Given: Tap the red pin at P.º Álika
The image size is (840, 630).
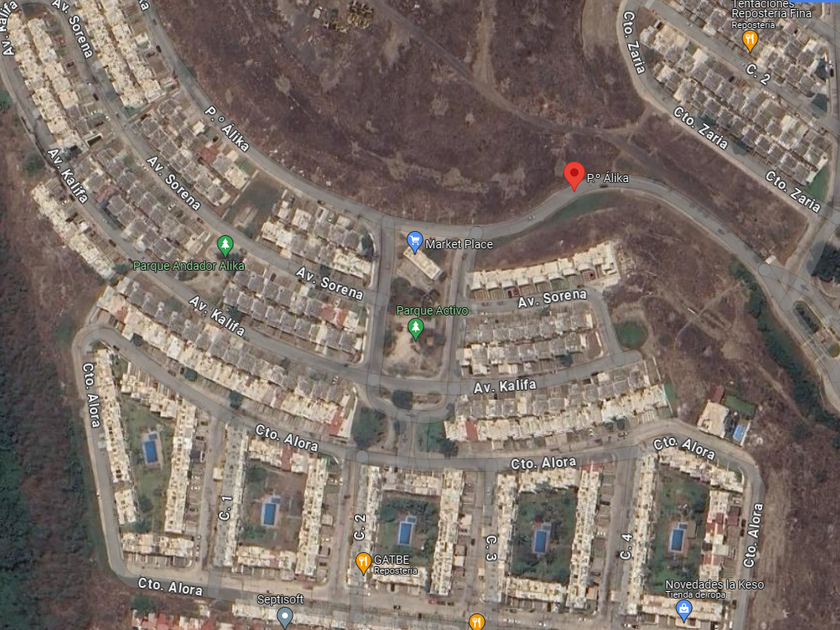Looking at the screenshot, I should [574, 176].
